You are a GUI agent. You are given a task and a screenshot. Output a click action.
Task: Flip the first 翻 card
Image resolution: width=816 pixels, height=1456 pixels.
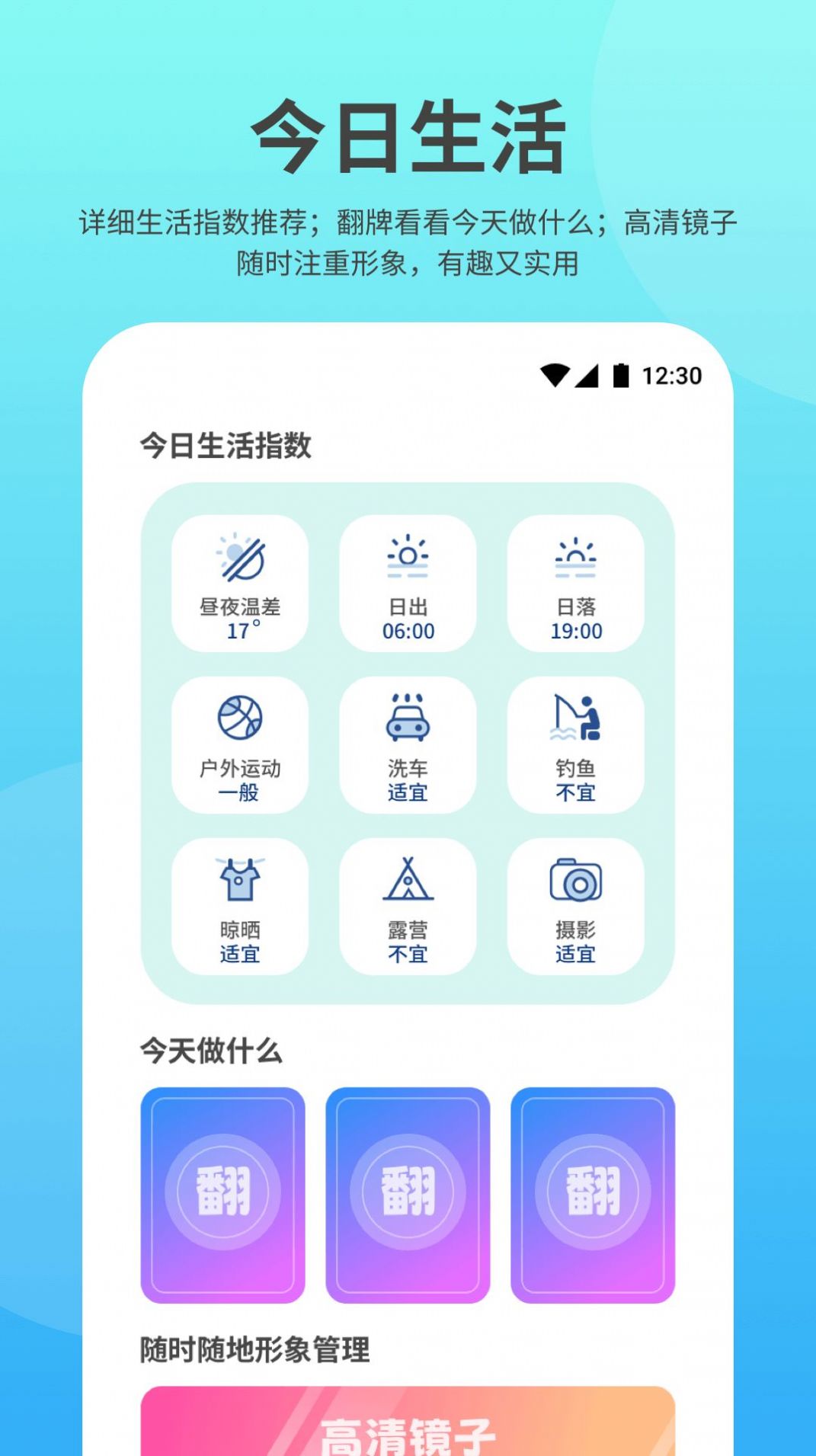tap(222, 1193)
